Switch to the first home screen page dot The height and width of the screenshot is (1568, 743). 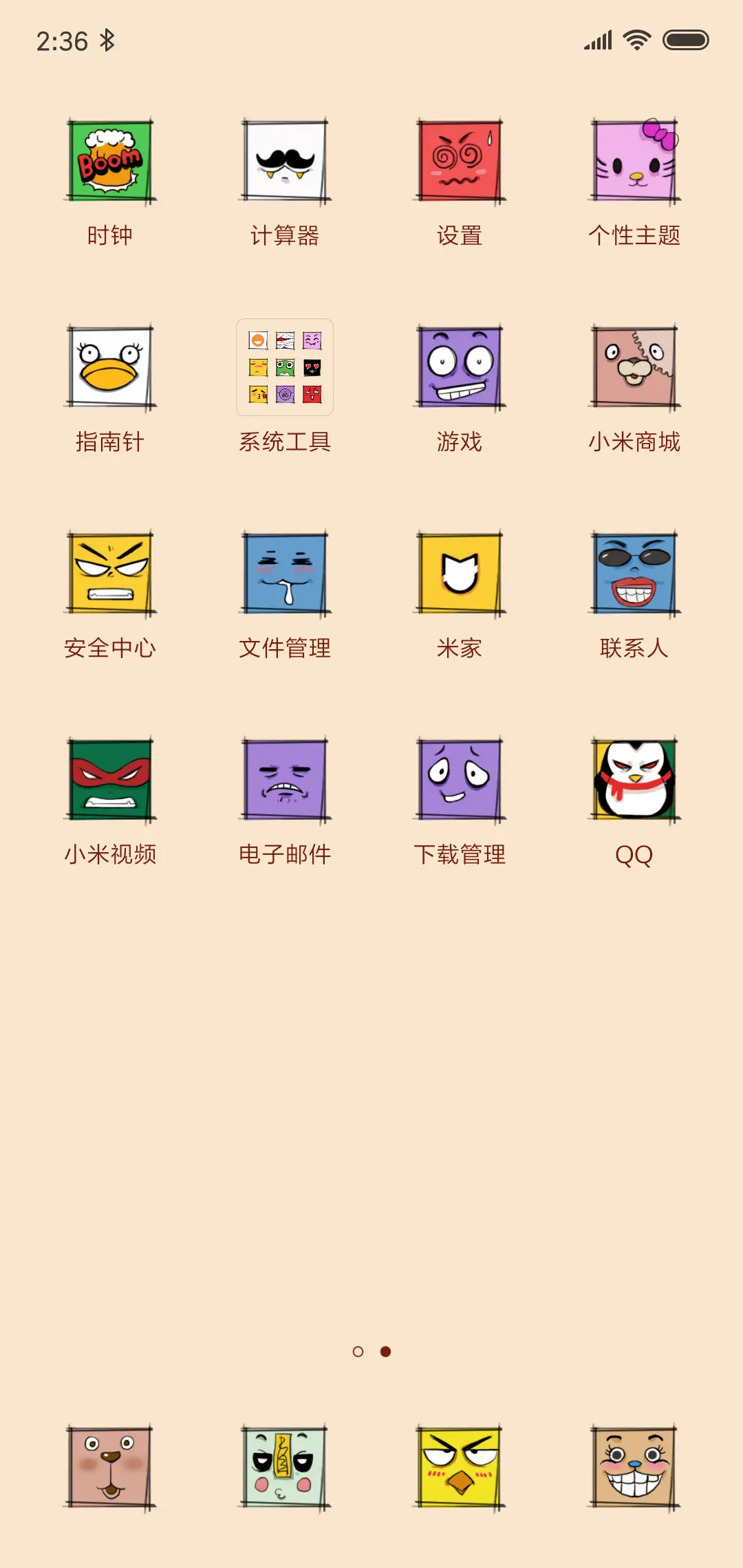359,1350
